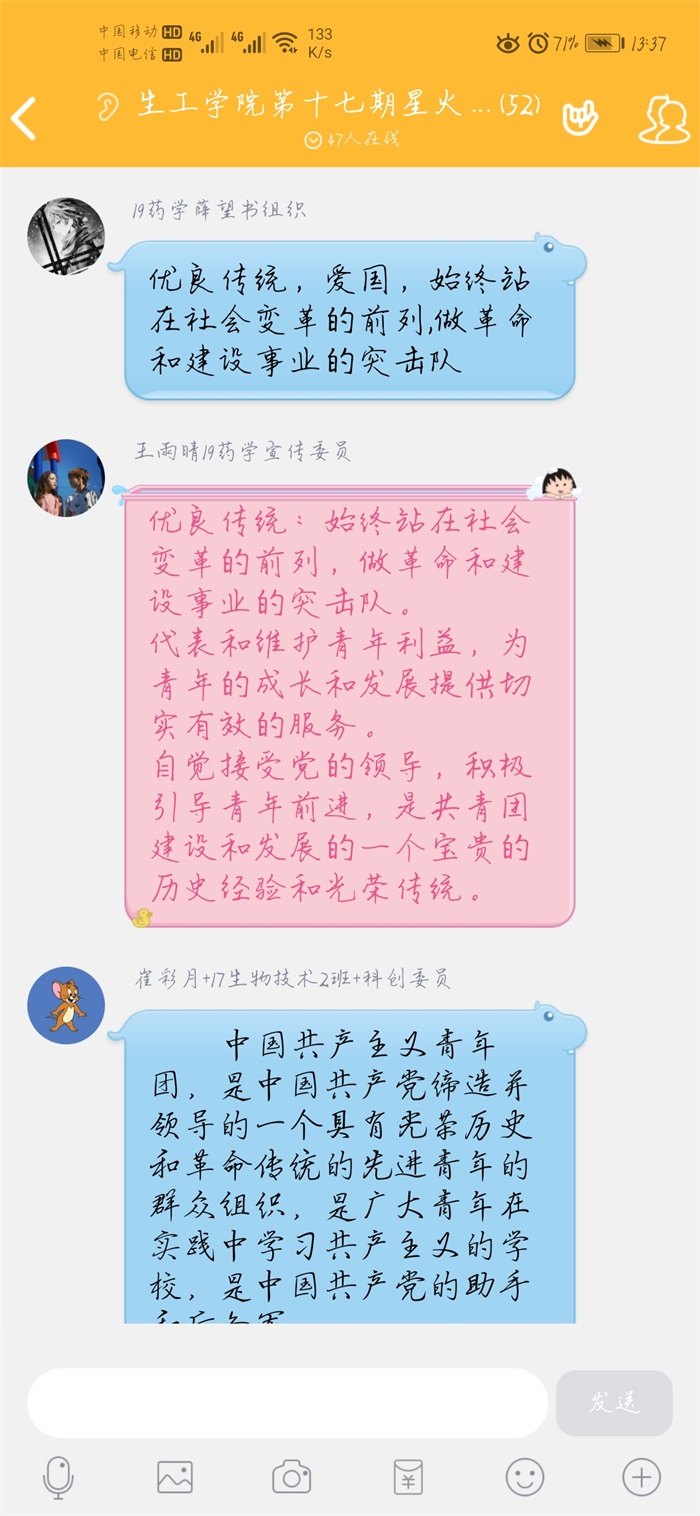Open the rock-hand gesture icon
This screenshot has width=700, height=1516.
coord(579,118)
